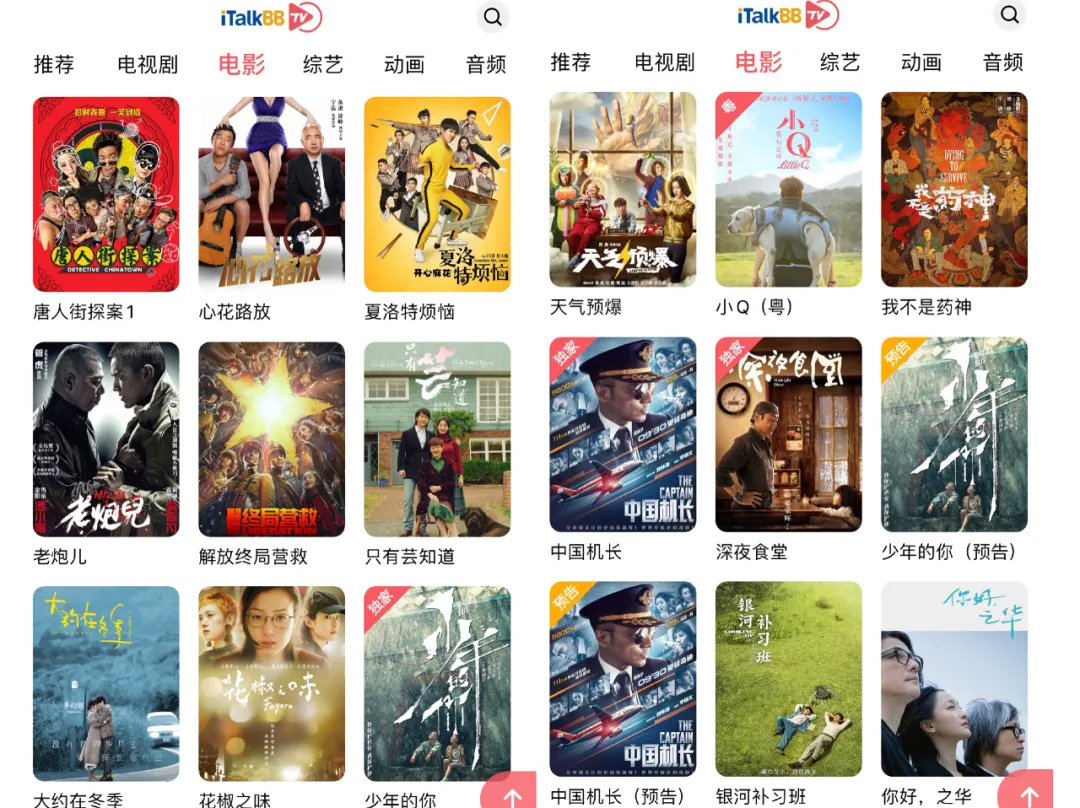Open 夏洛特烦恼 movie card

point(437,194)
